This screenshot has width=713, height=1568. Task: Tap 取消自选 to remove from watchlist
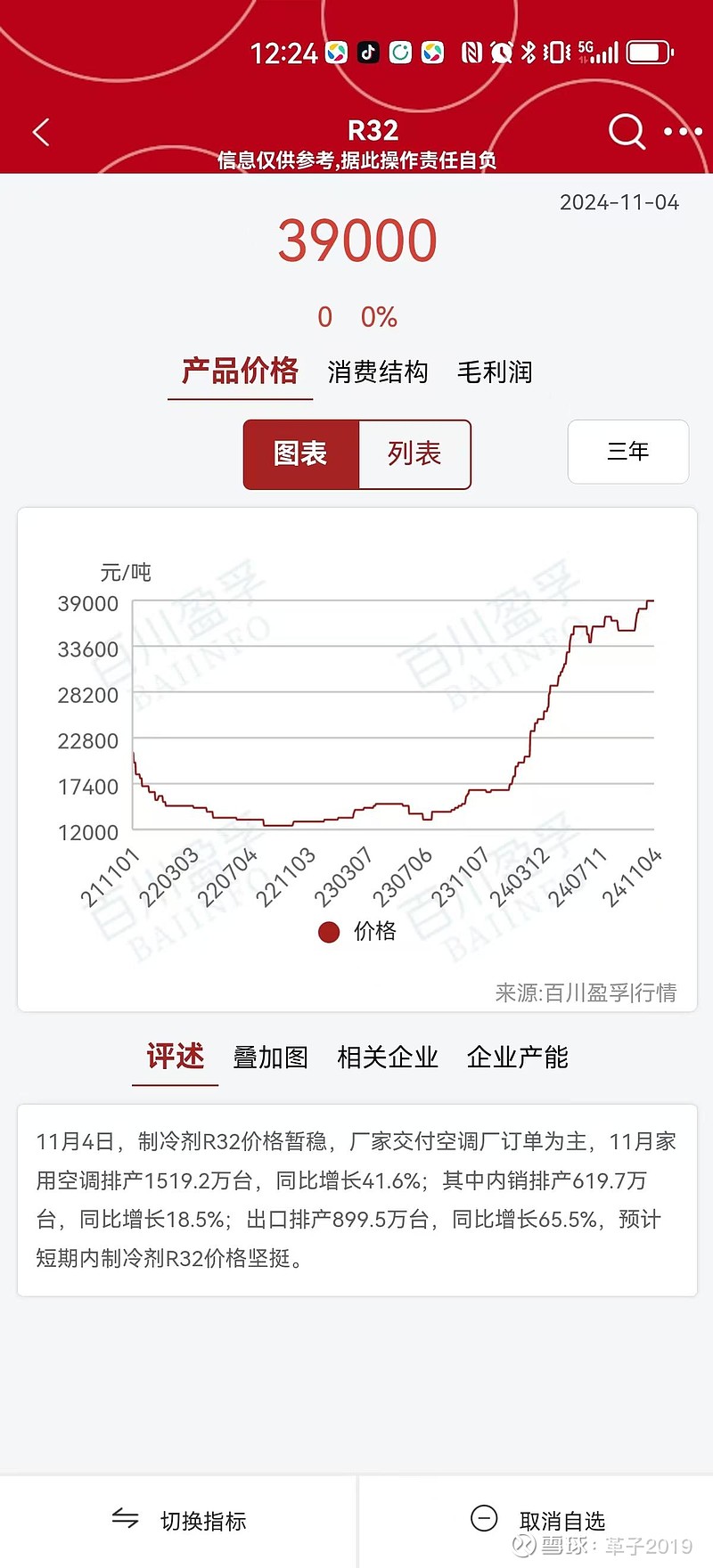pyautogui.click(x=537, y=1520)
